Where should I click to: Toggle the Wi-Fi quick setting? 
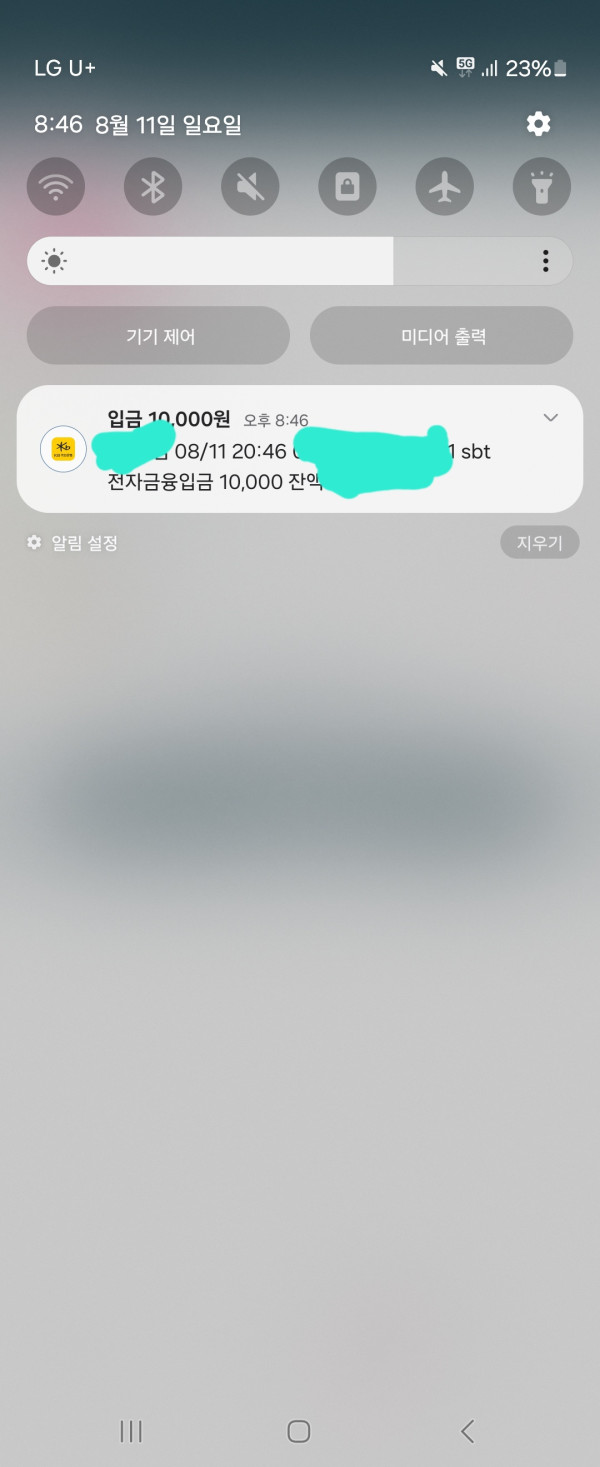pyautogui.click(x=55, y=186)
